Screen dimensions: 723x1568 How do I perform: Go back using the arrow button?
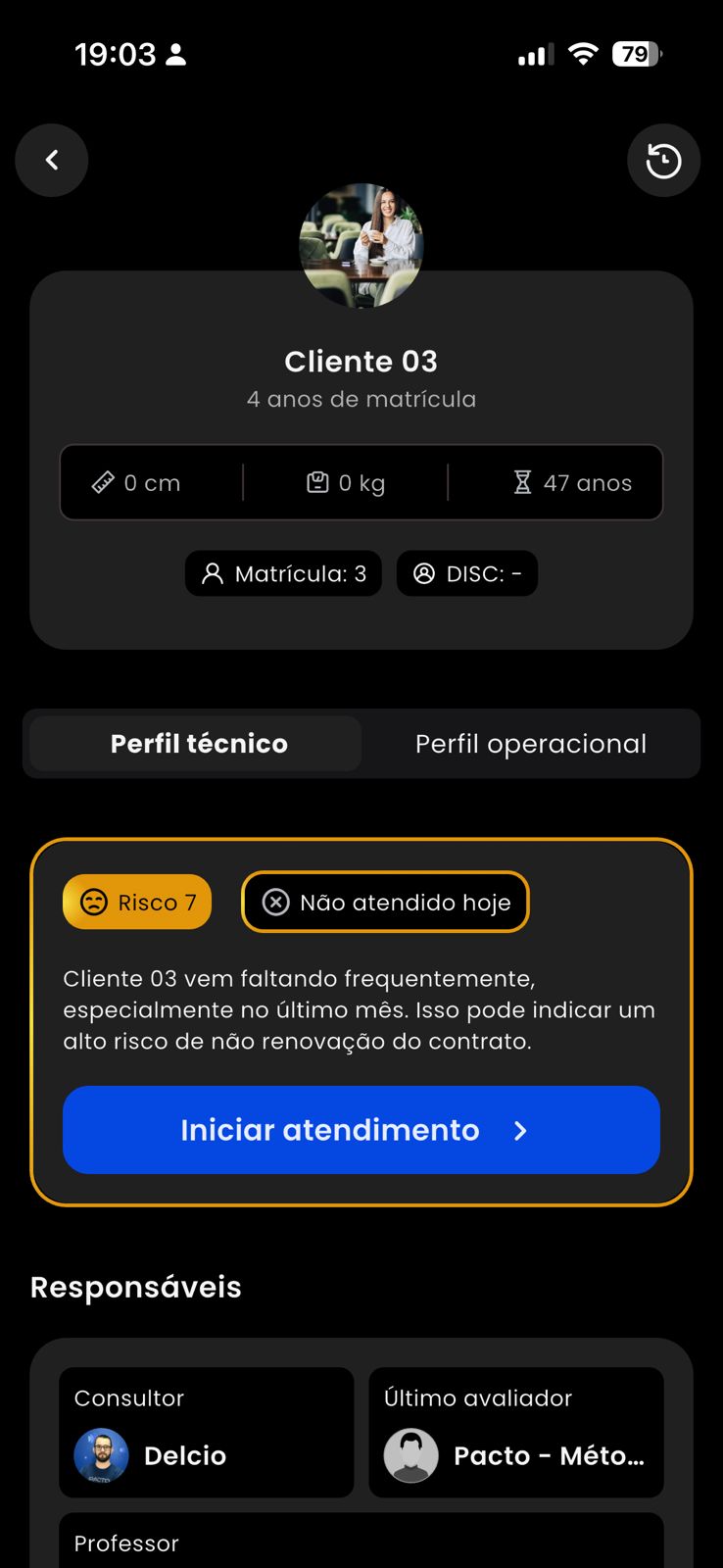tap(52, 160)
